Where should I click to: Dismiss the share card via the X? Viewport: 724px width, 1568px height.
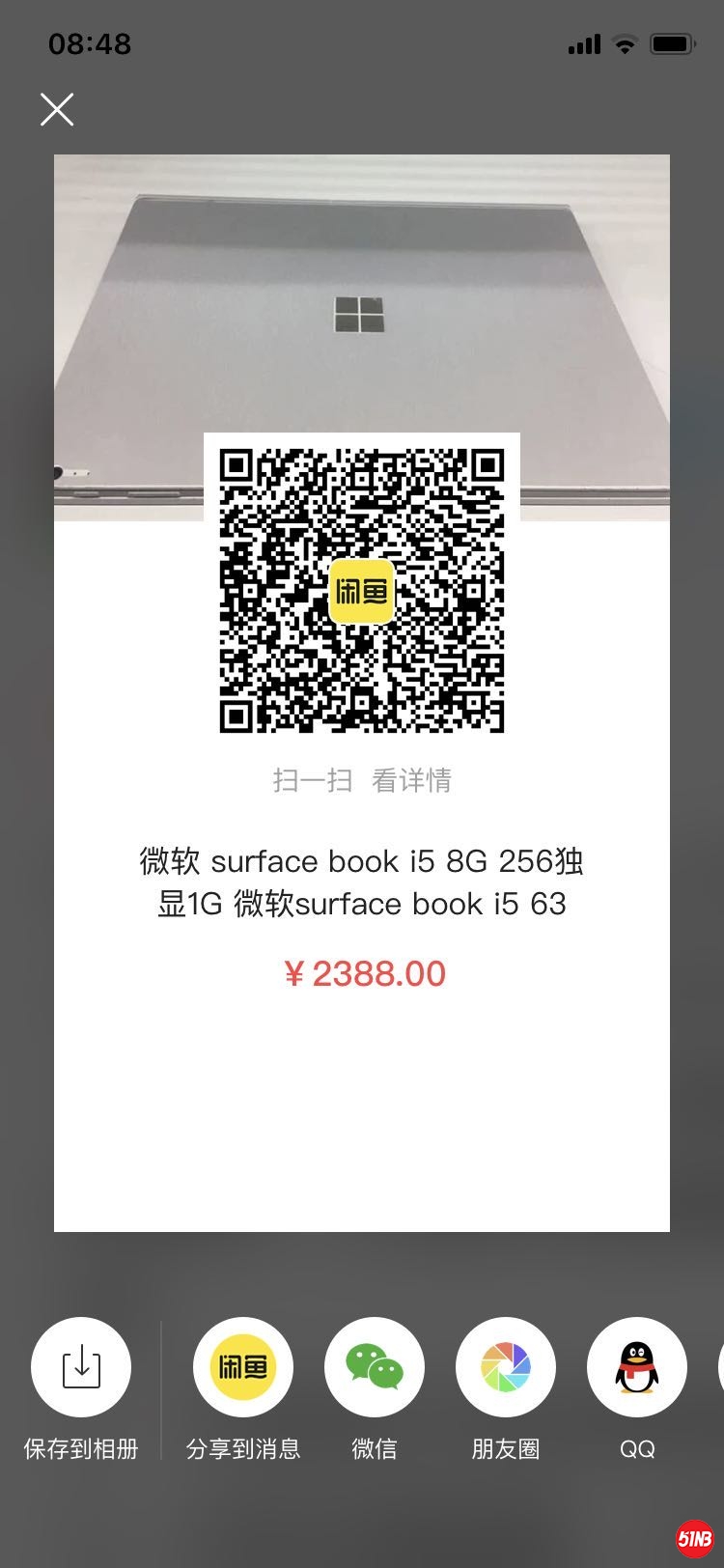(x=56, y=109)
